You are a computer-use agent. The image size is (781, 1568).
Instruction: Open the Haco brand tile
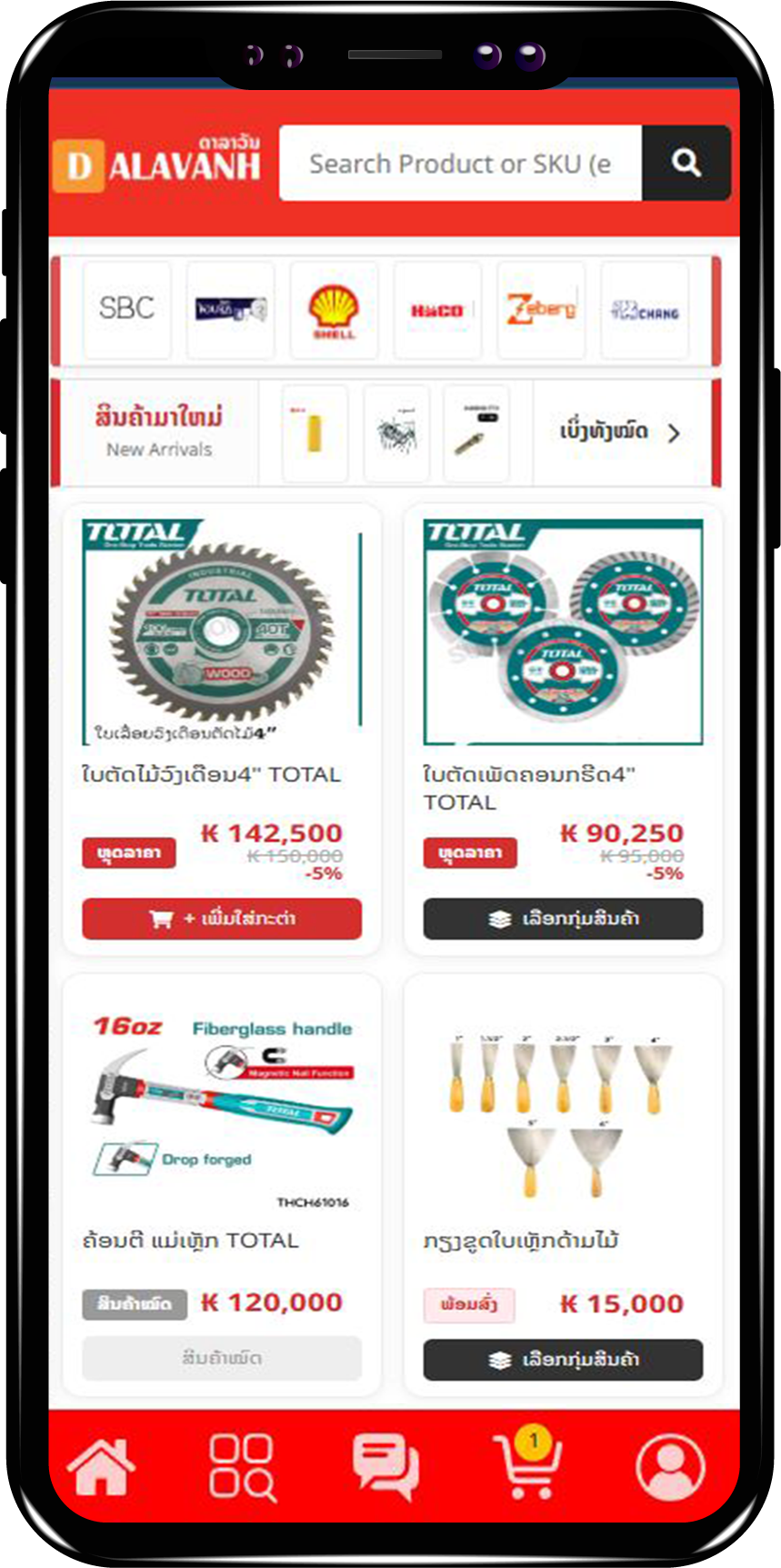tap(437, 309)
